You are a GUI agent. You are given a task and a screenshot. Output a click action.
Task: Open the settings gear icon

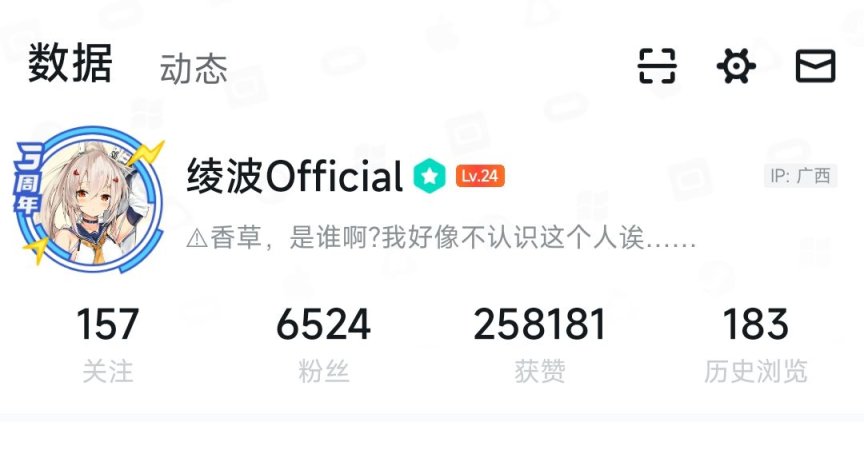click(736, 66)
